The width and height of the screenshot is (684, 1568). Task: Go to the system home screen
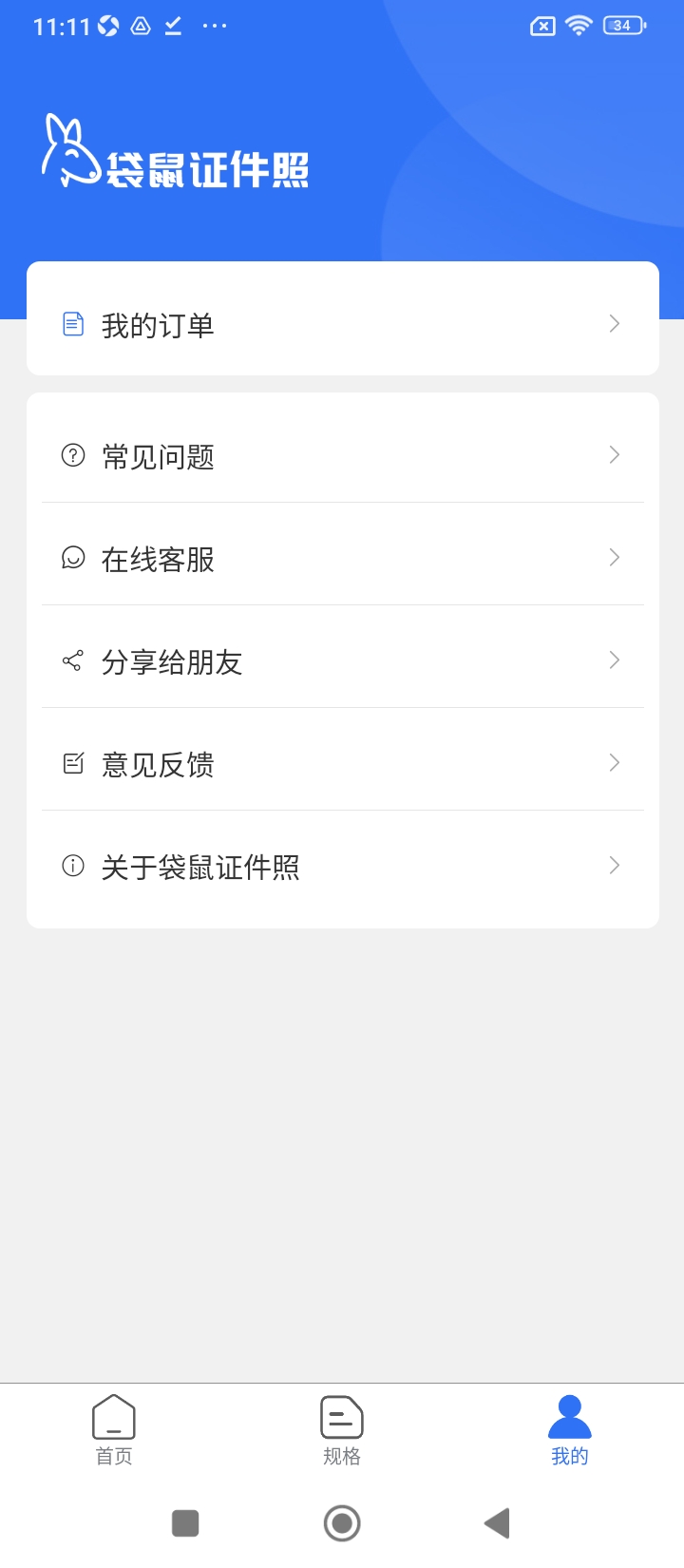pos(342,1523)
